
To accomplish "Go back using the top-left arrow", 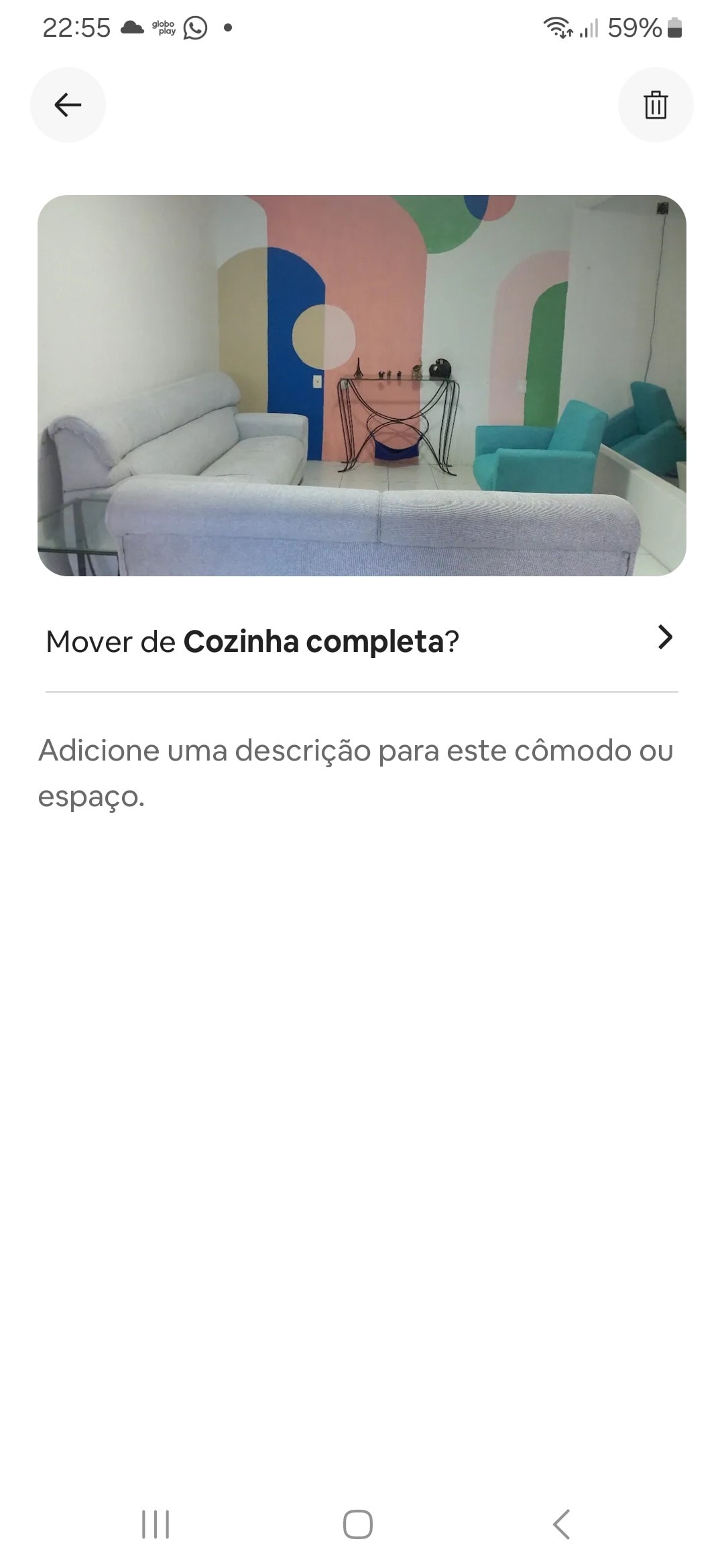I will tap(68, 105).
